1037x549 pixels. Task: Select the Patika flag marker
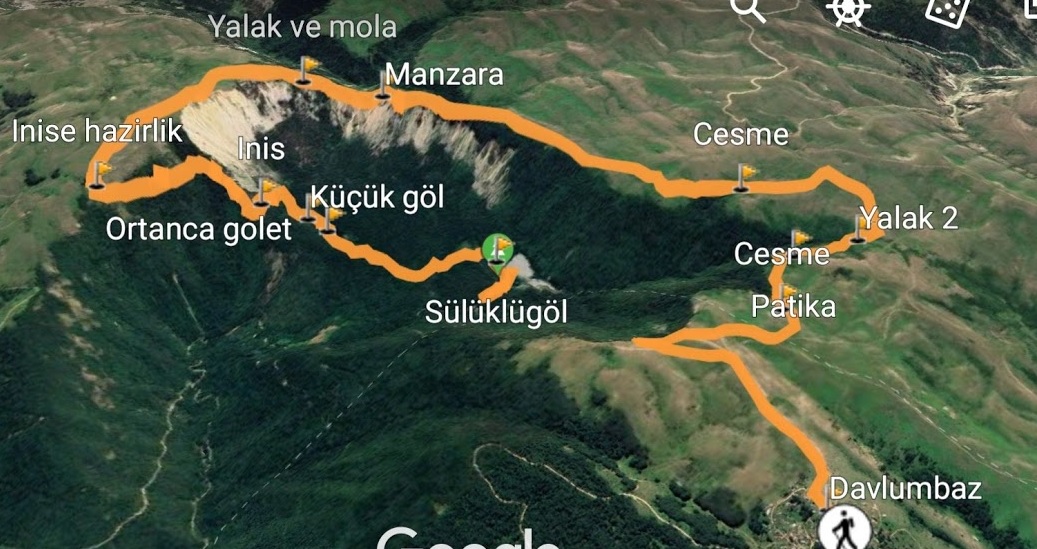(x=787, y=291)
